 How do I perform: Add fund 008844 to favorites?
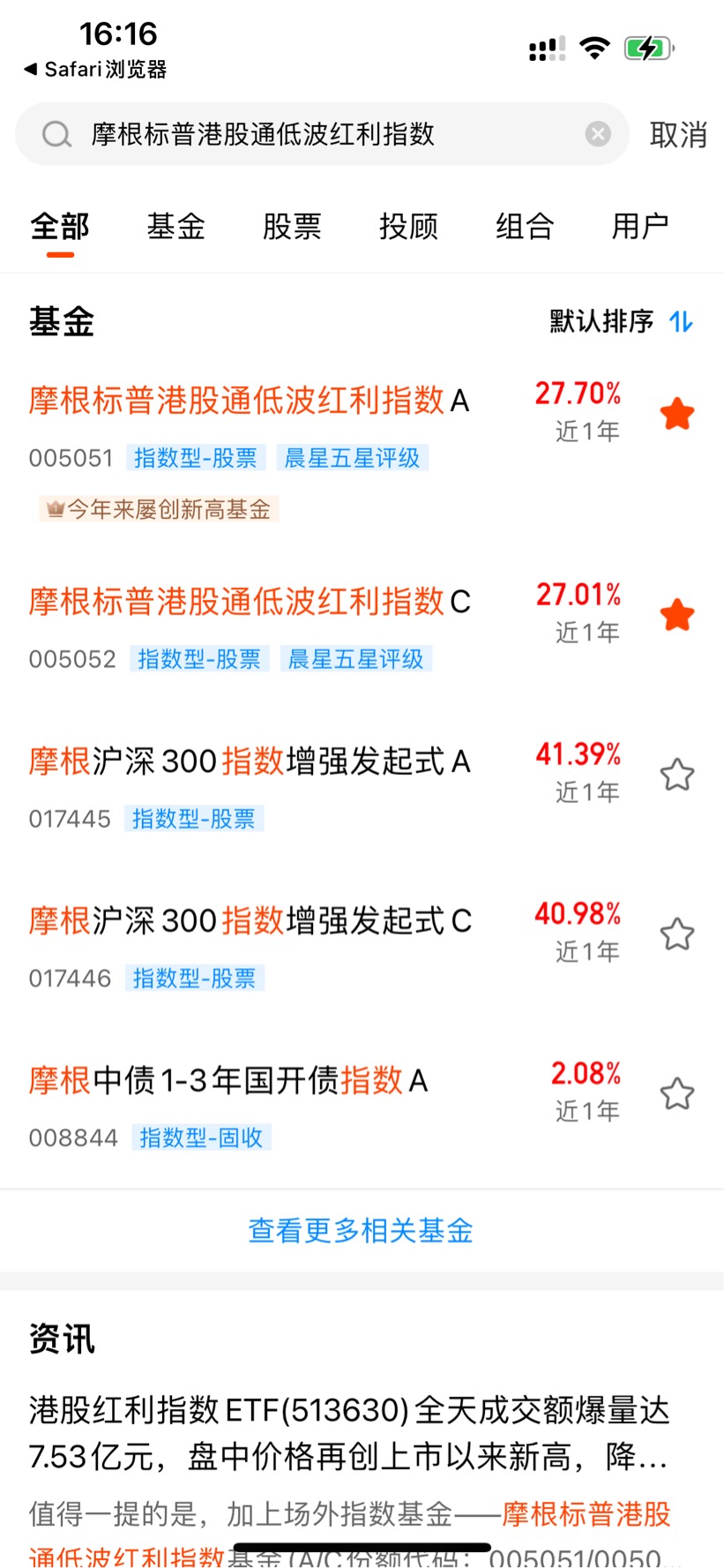click(677, 1094)
